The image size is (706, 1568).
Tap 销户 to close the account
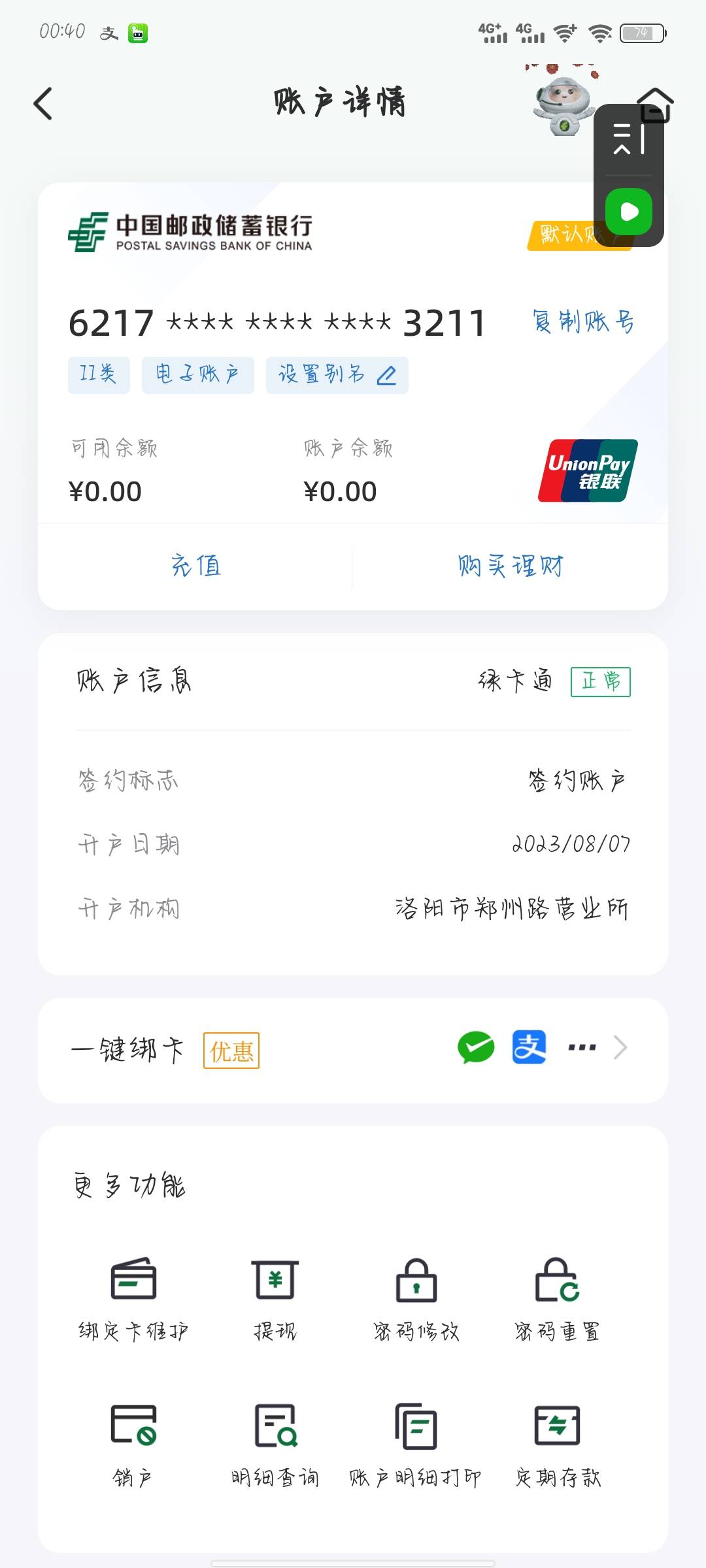tap(133, 1444)
